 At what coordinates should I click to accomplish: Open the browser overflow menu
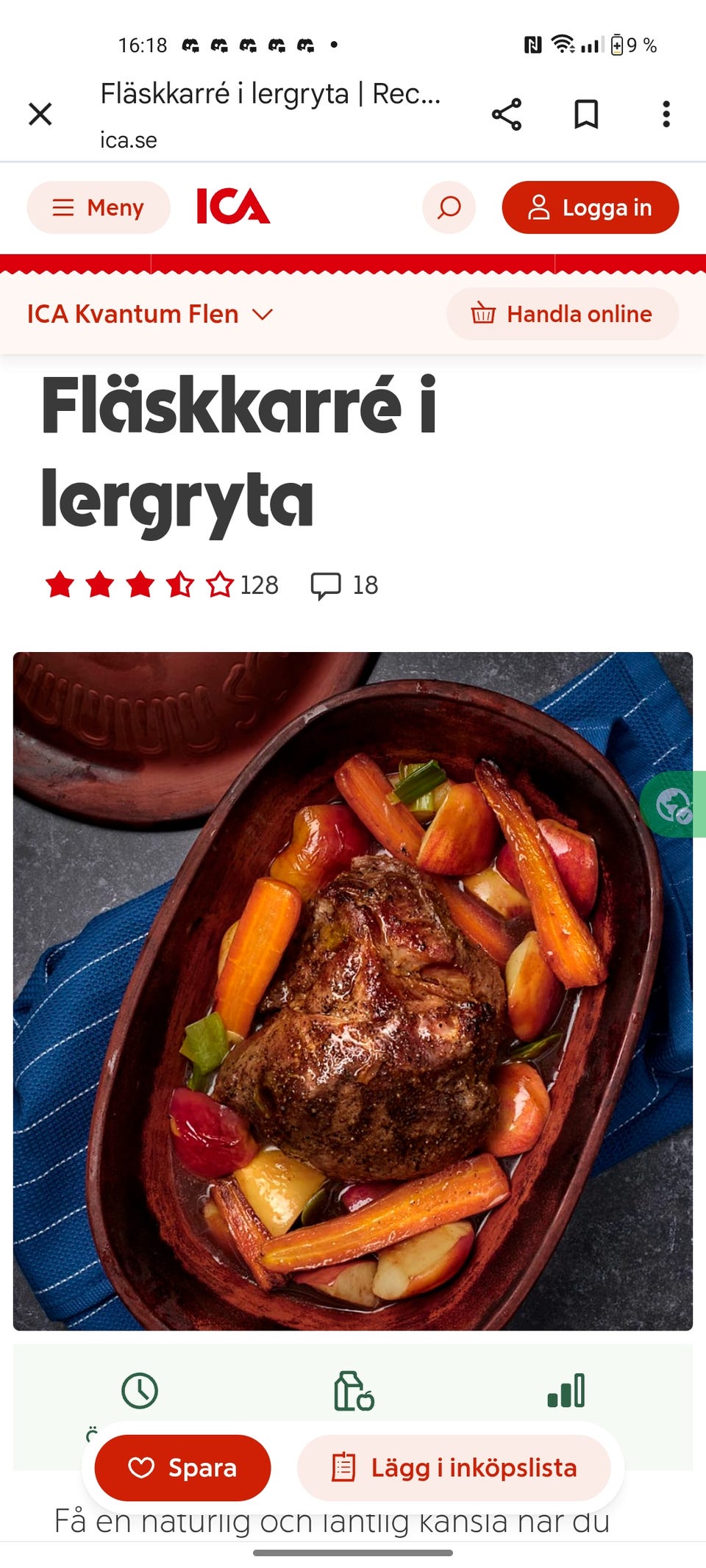pos(666,114)
